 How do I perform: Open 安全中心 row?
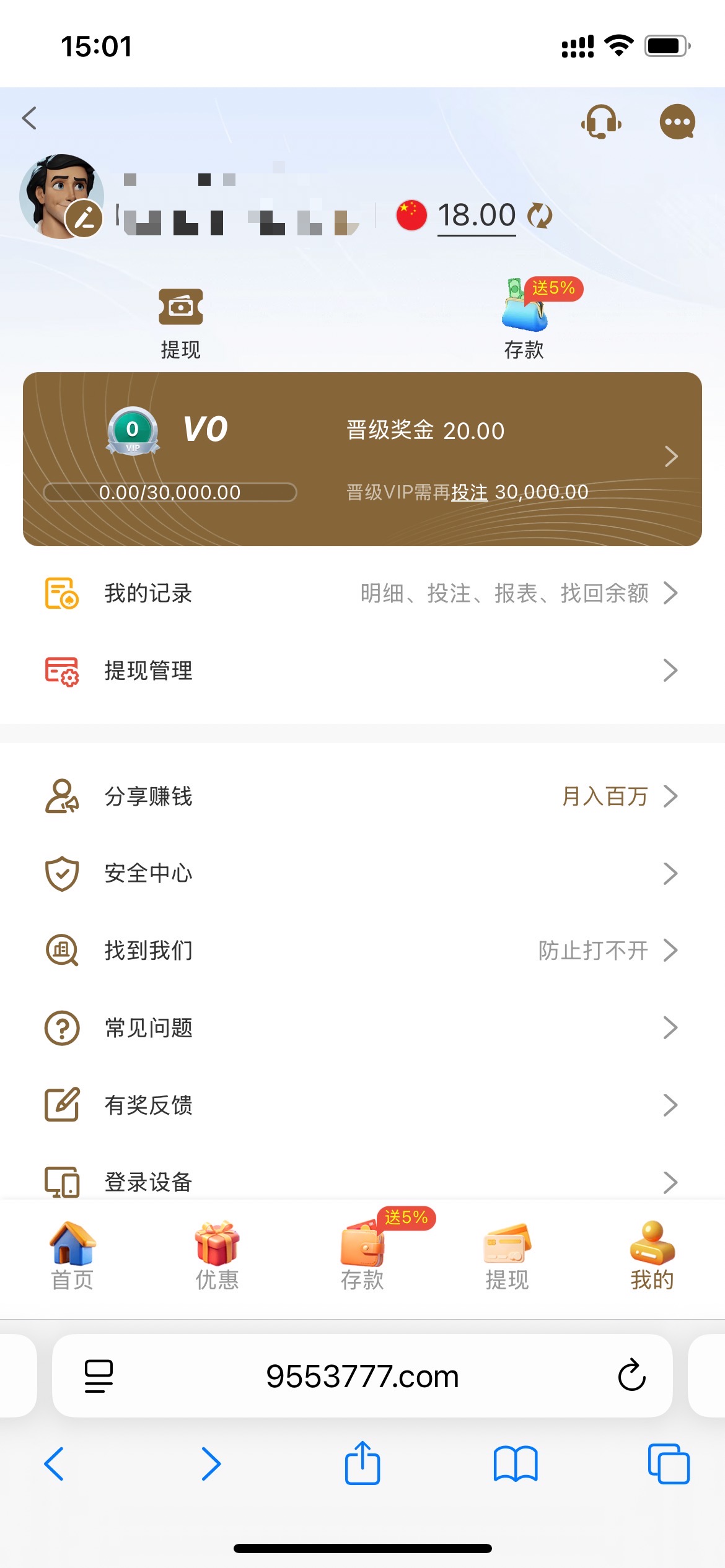[362, 873]
